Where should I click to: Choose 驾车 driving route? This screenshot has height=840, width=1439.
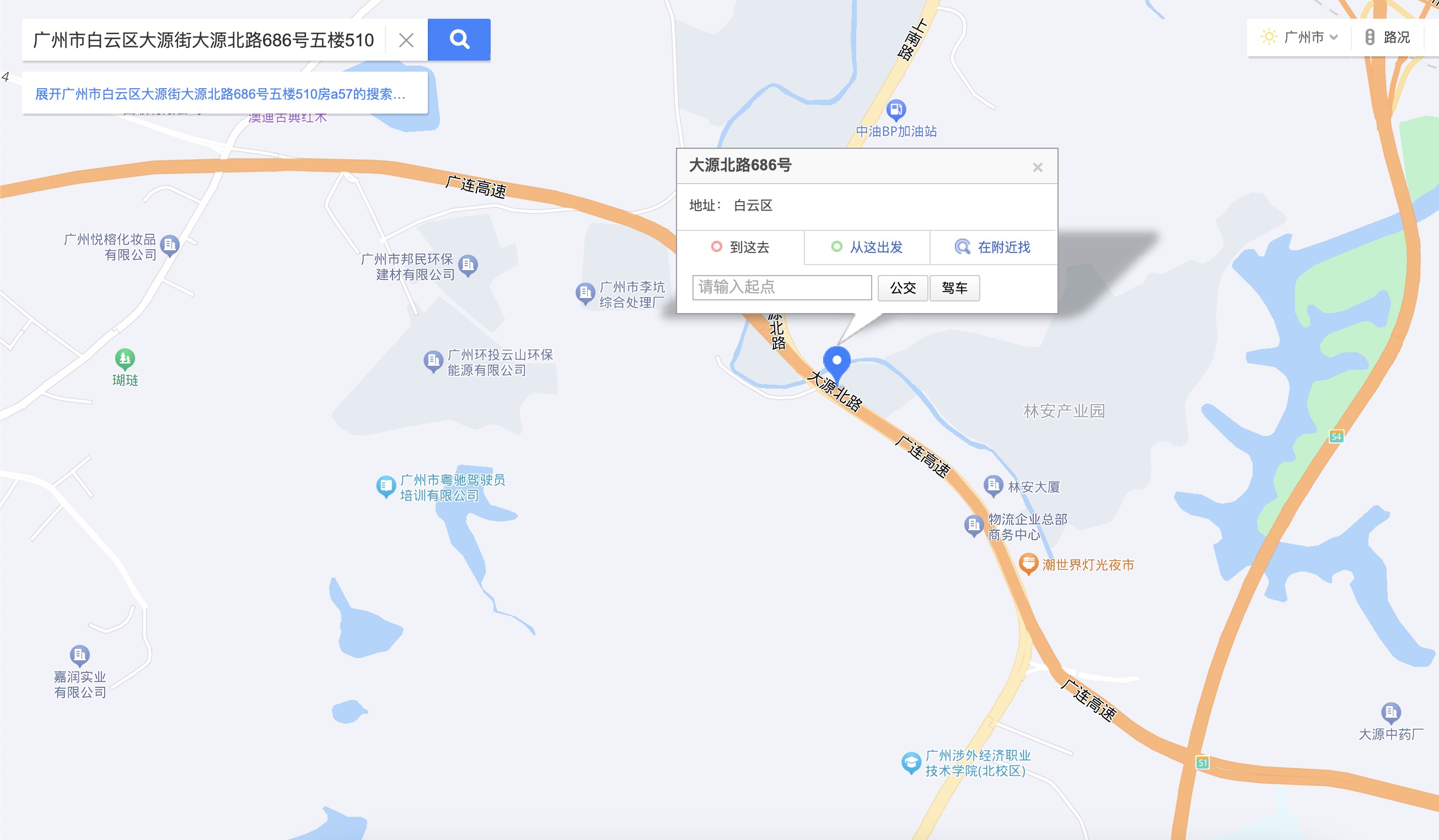tap(954, 288)
